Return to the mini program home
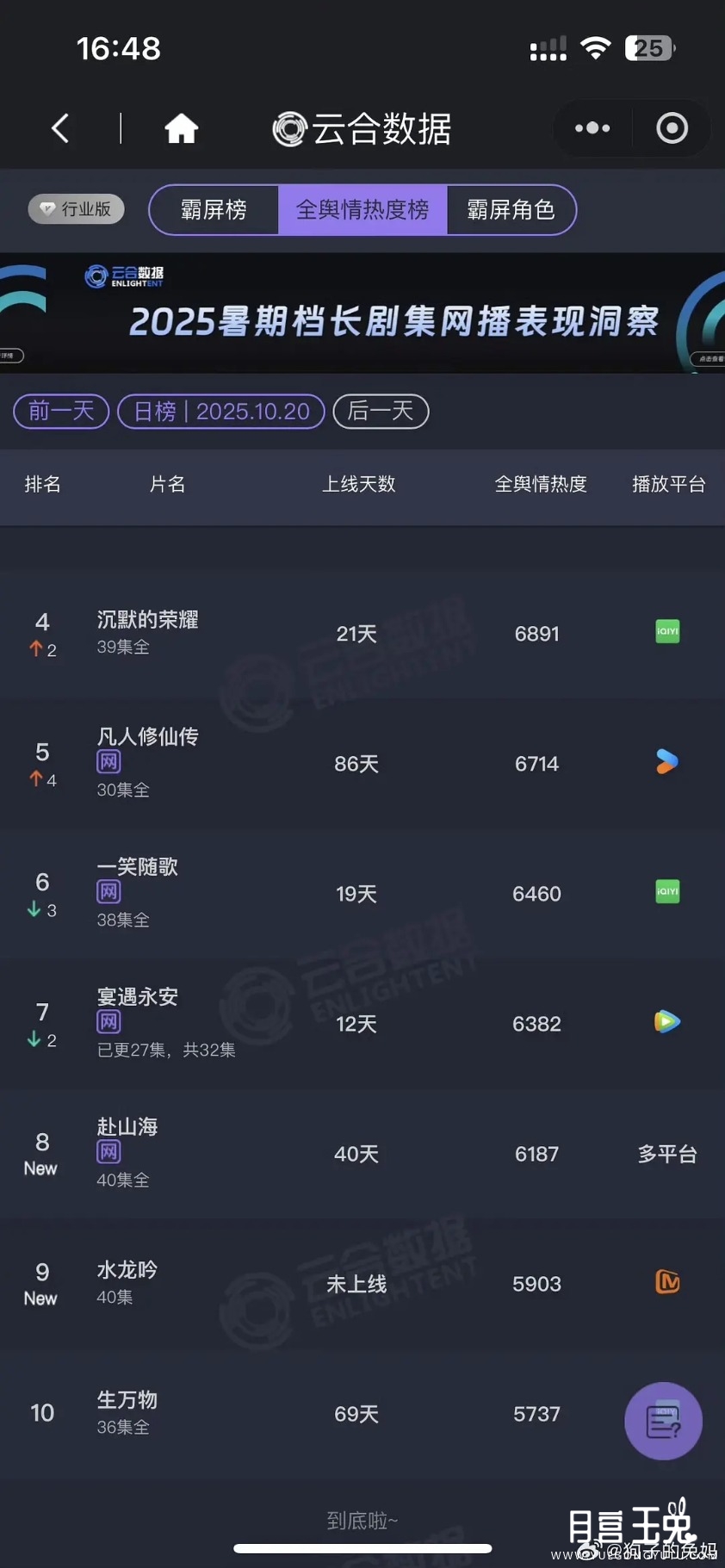The image size is (725, 1568). 181,129
